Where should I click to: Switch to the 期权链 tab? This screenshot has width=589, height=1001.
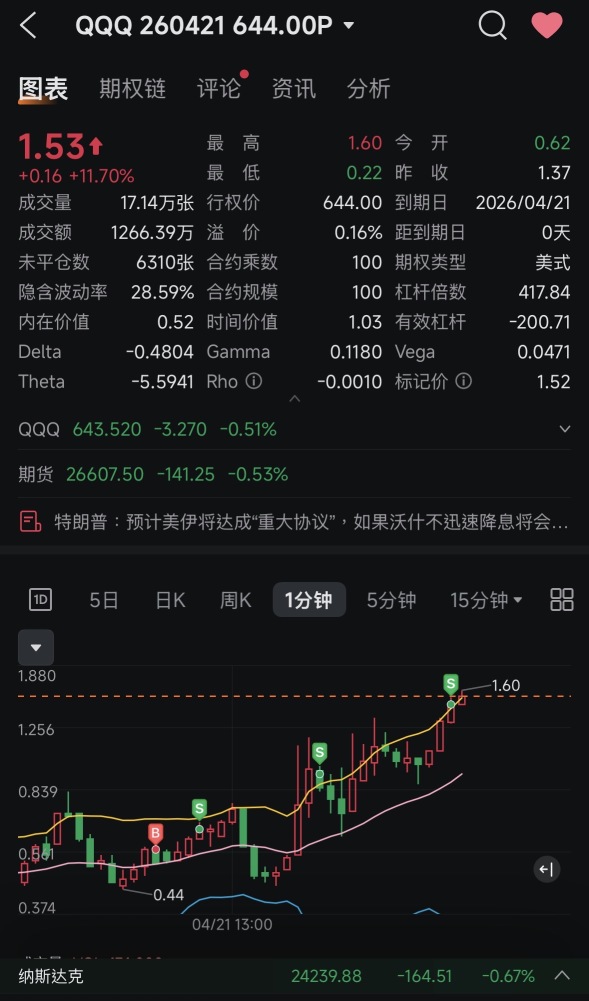(x=132, y=89)
